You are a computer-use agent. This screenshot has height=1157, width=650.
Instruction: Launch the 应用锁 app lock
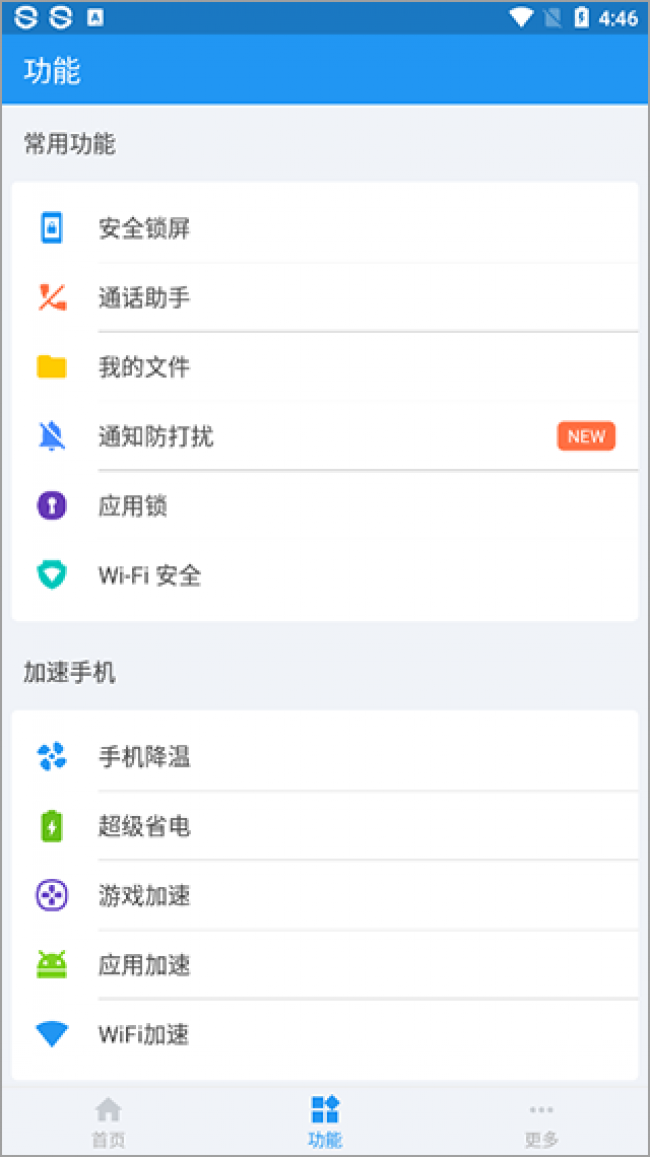click(132, 506)
